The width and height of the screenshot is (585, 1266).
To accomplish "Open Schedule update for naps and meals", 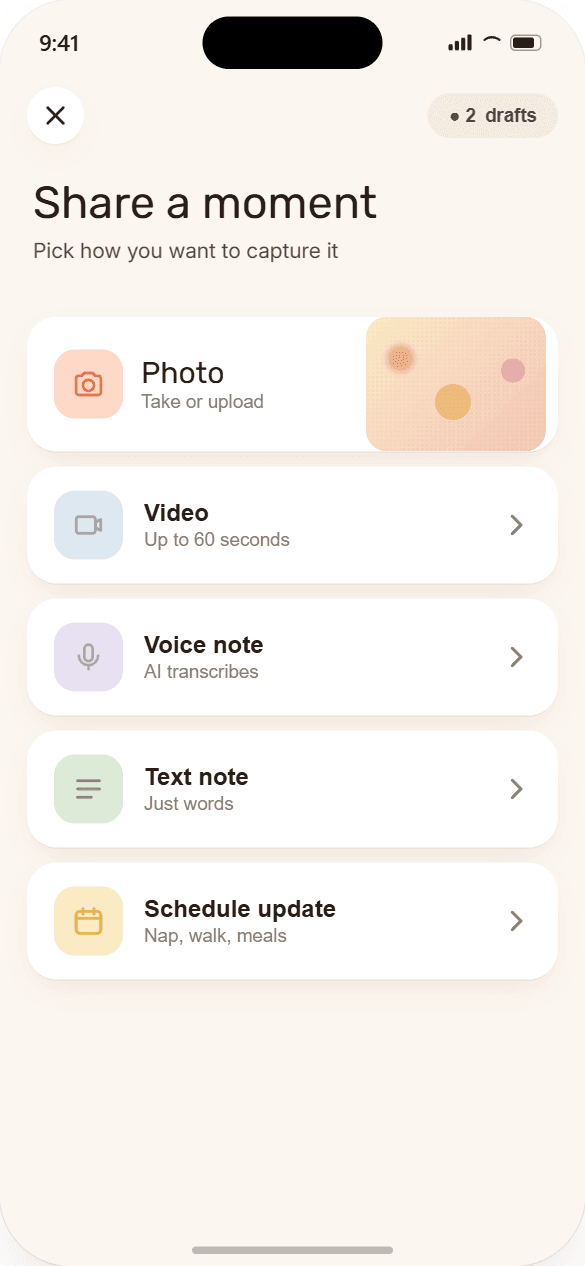I will [292, 921].
